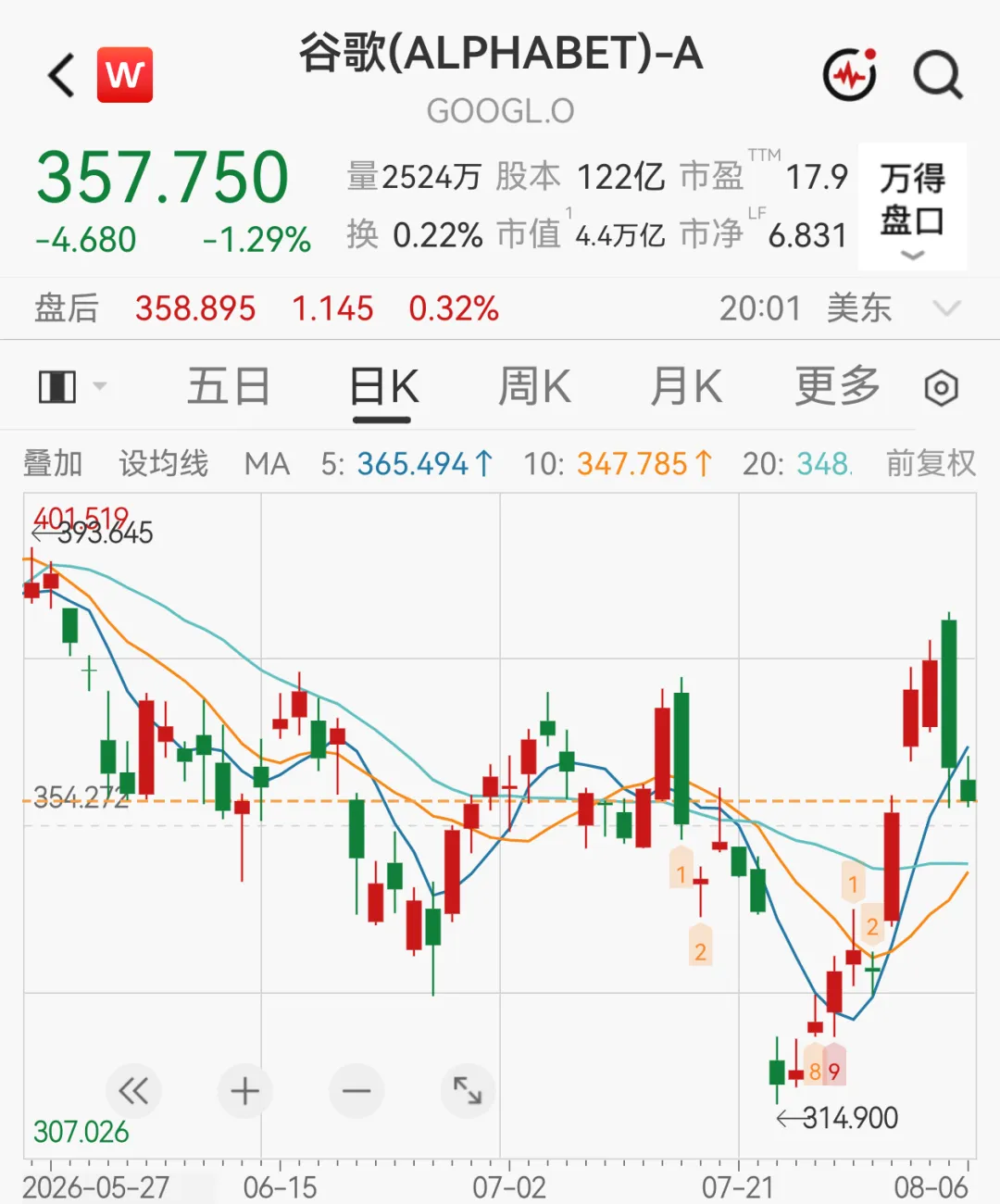The image size is (1000, 1204).
Task: Switch to the 周K chart
Action: coord(534,386)
